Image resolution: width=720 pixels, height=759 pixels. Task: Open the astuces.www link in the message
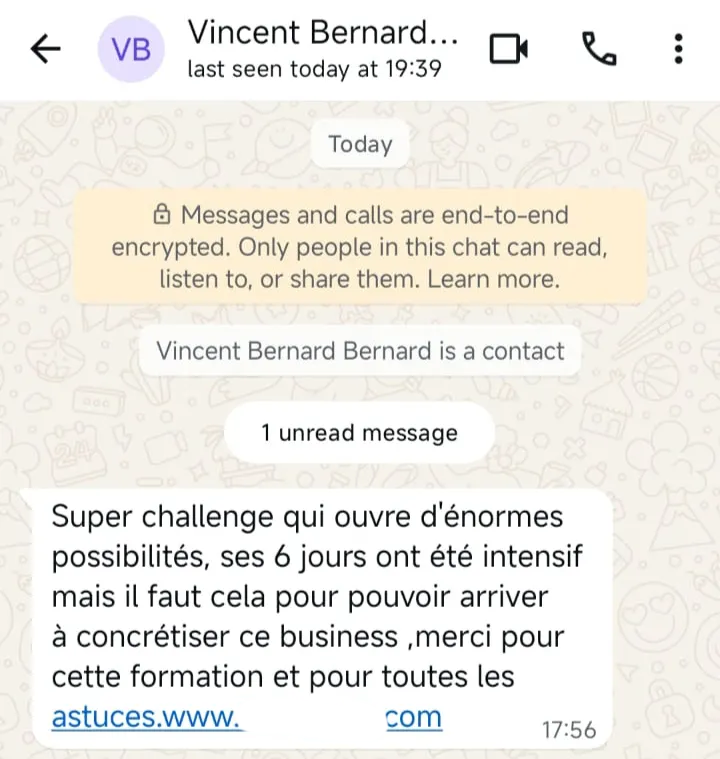[247, 717]
